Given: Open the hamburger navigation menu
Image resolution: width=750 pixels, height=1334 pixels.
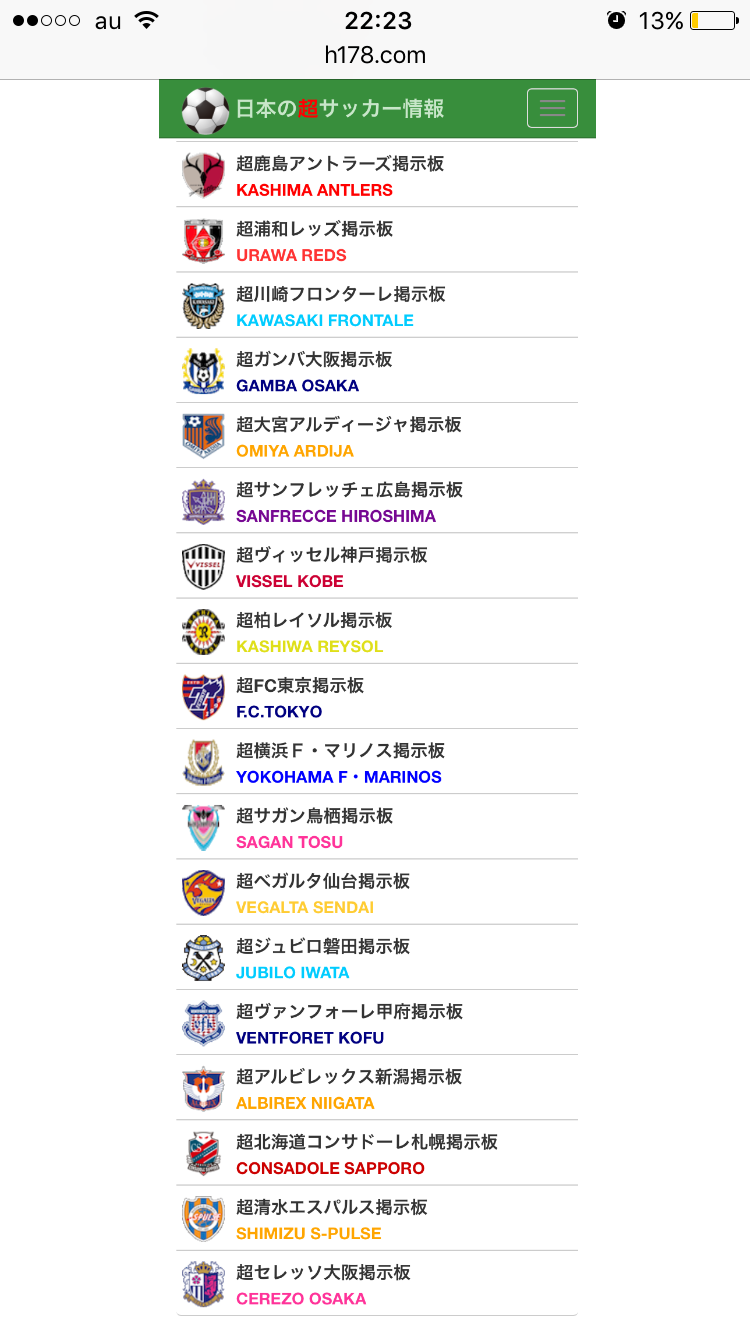Looking at the screenshot, I should click(x=552, y=108).
